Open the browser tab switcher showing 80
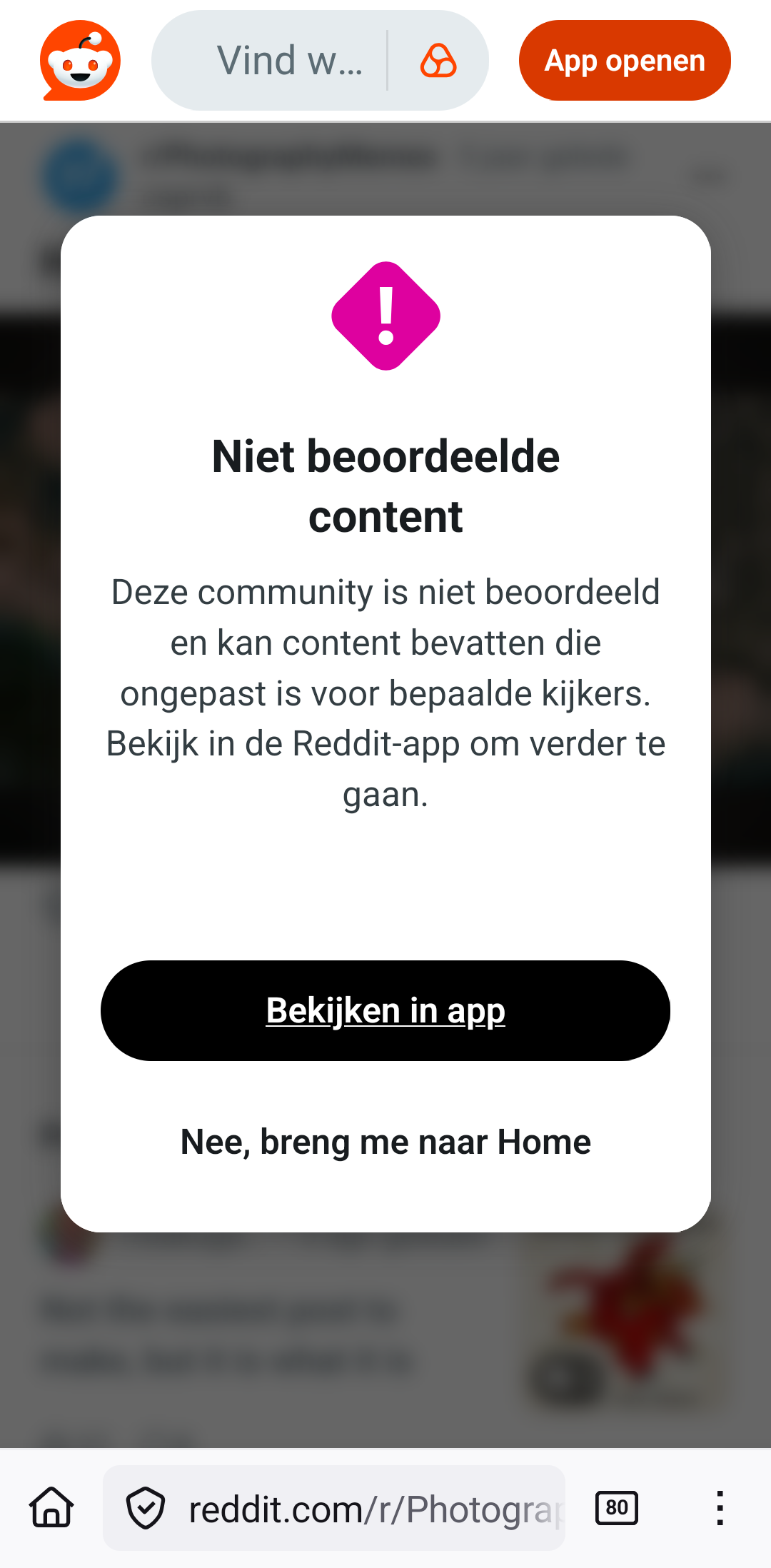 tap(617, 1507)
